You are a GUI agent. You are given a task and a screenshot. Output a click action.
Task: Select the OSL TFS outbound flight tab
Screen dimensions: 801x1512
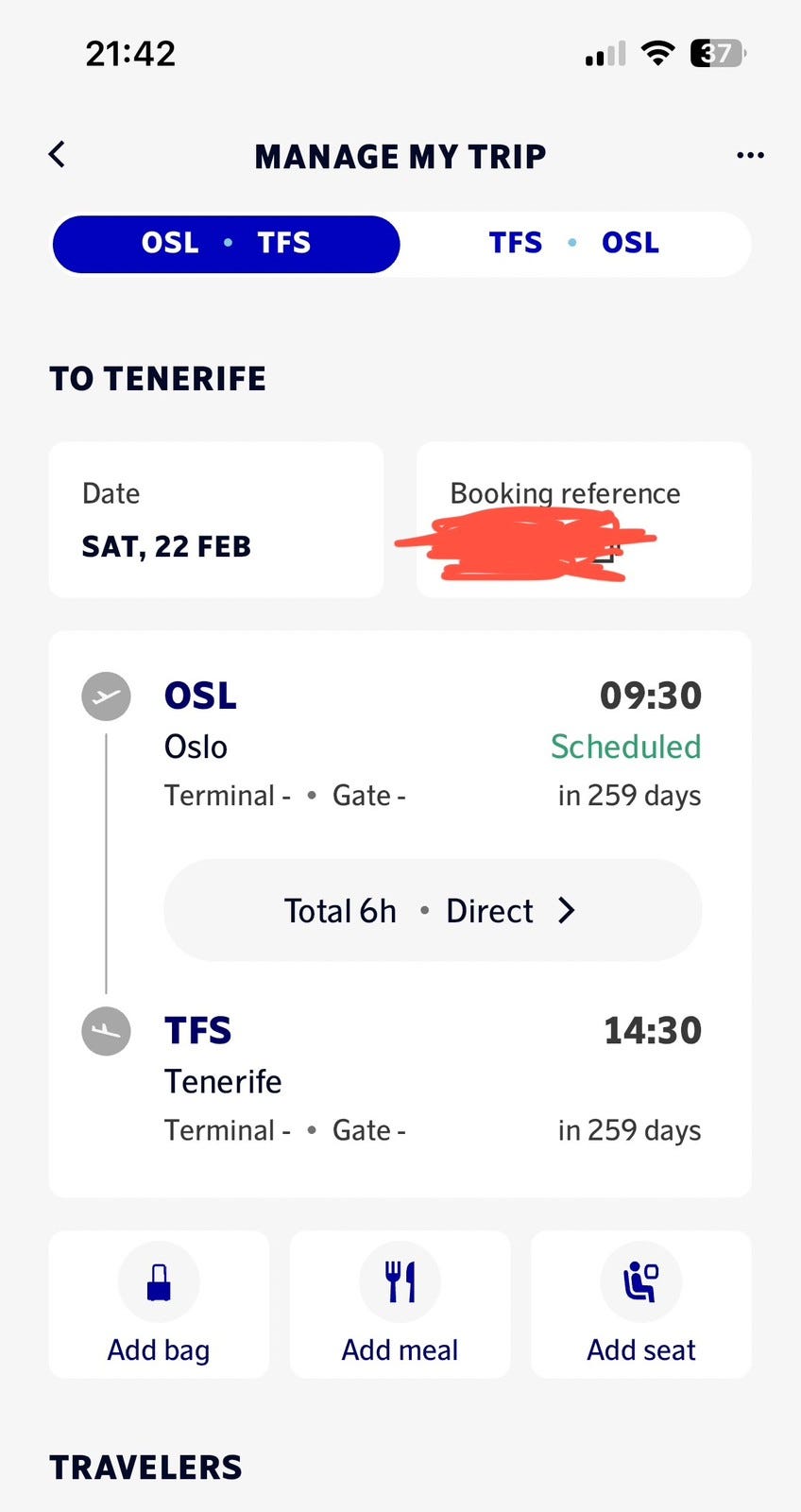226,243
